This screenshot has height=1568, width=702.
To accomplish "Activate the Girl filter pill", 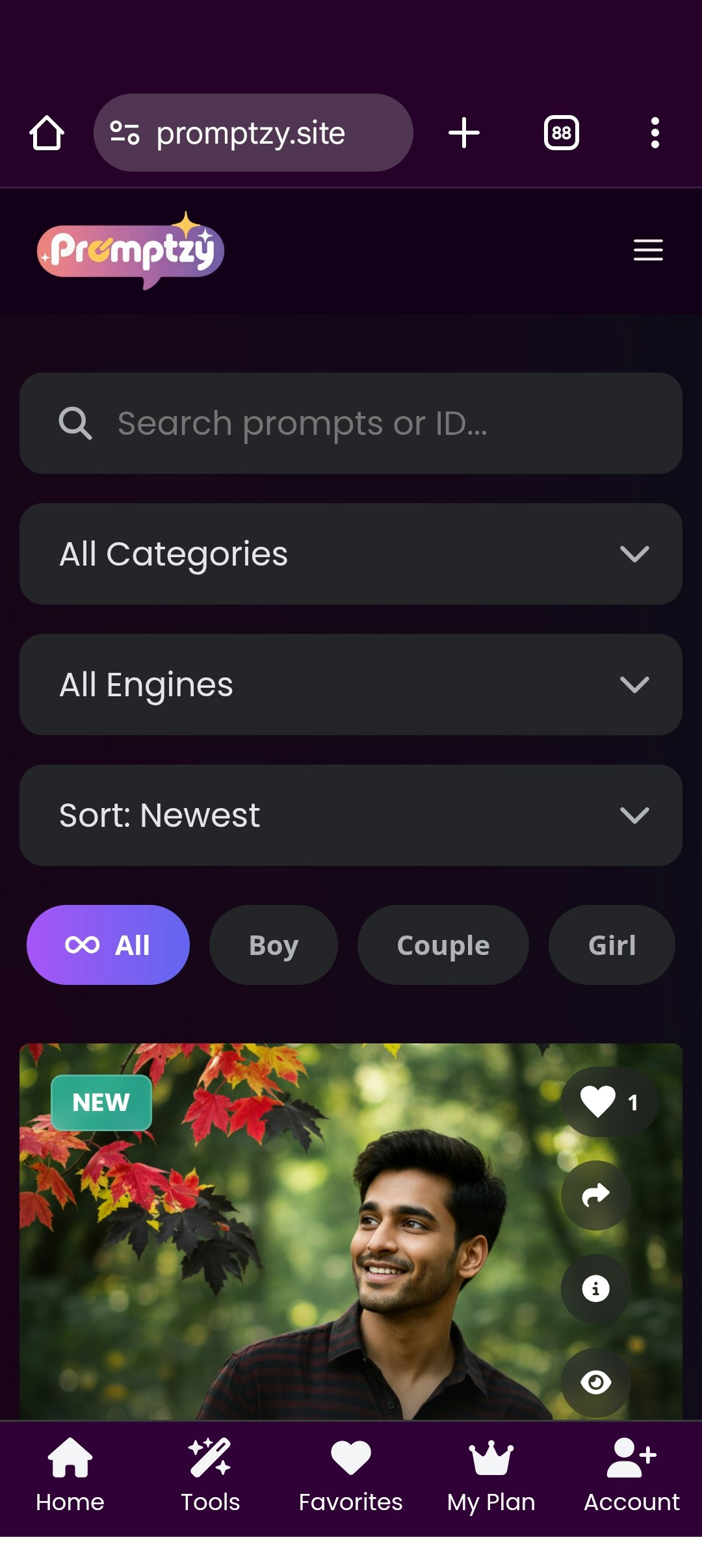I will point(612,945).
